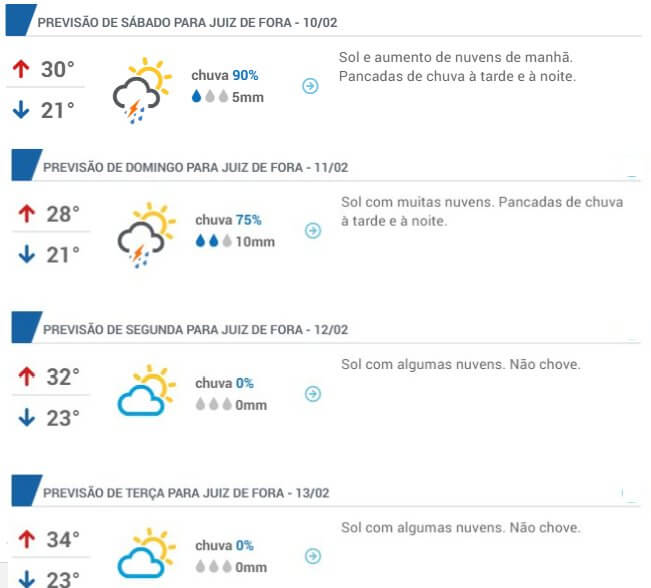Open details arrow for Tuesday 13/02 forecast
The height and width of the screenshot is (588, 651).
point(313,556)
